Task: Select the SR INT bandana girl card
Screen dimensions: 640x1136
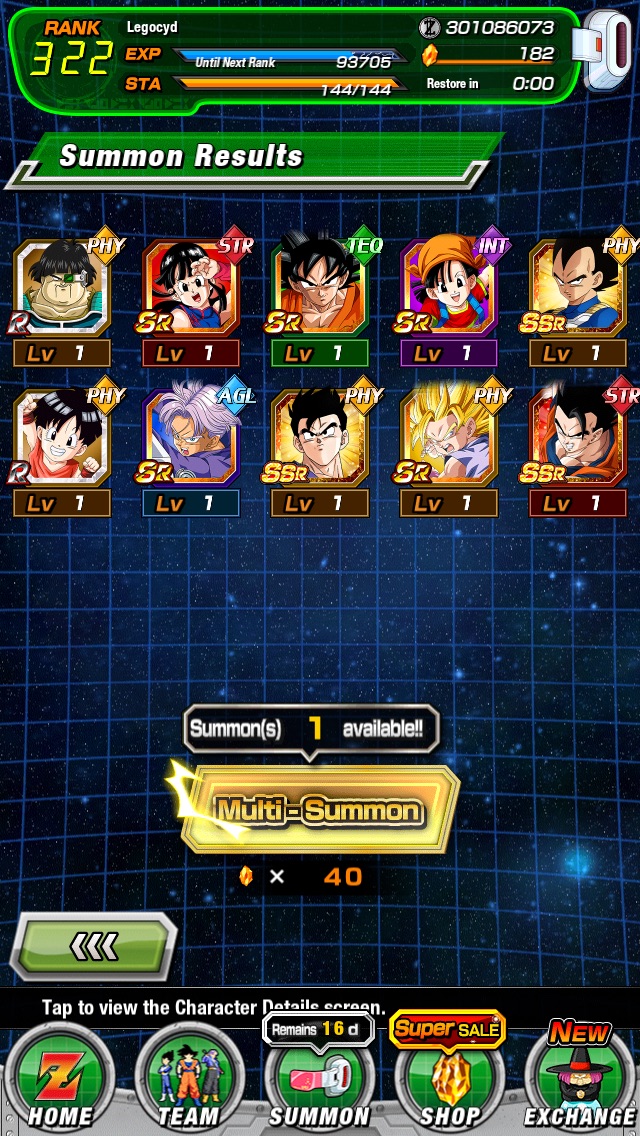Action: coord(449,290)
